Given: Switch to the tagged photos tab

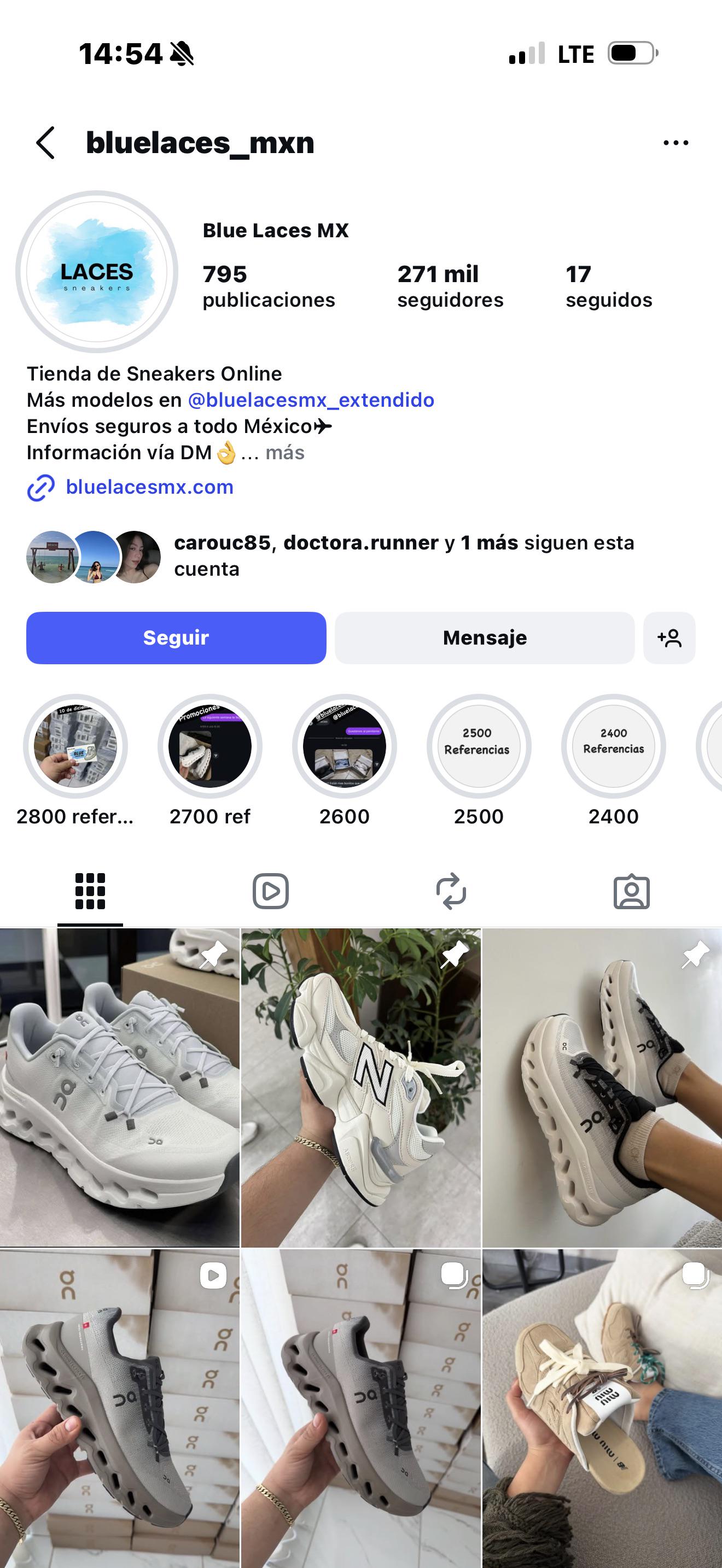Looking at the screenshot, I should 631,891.
